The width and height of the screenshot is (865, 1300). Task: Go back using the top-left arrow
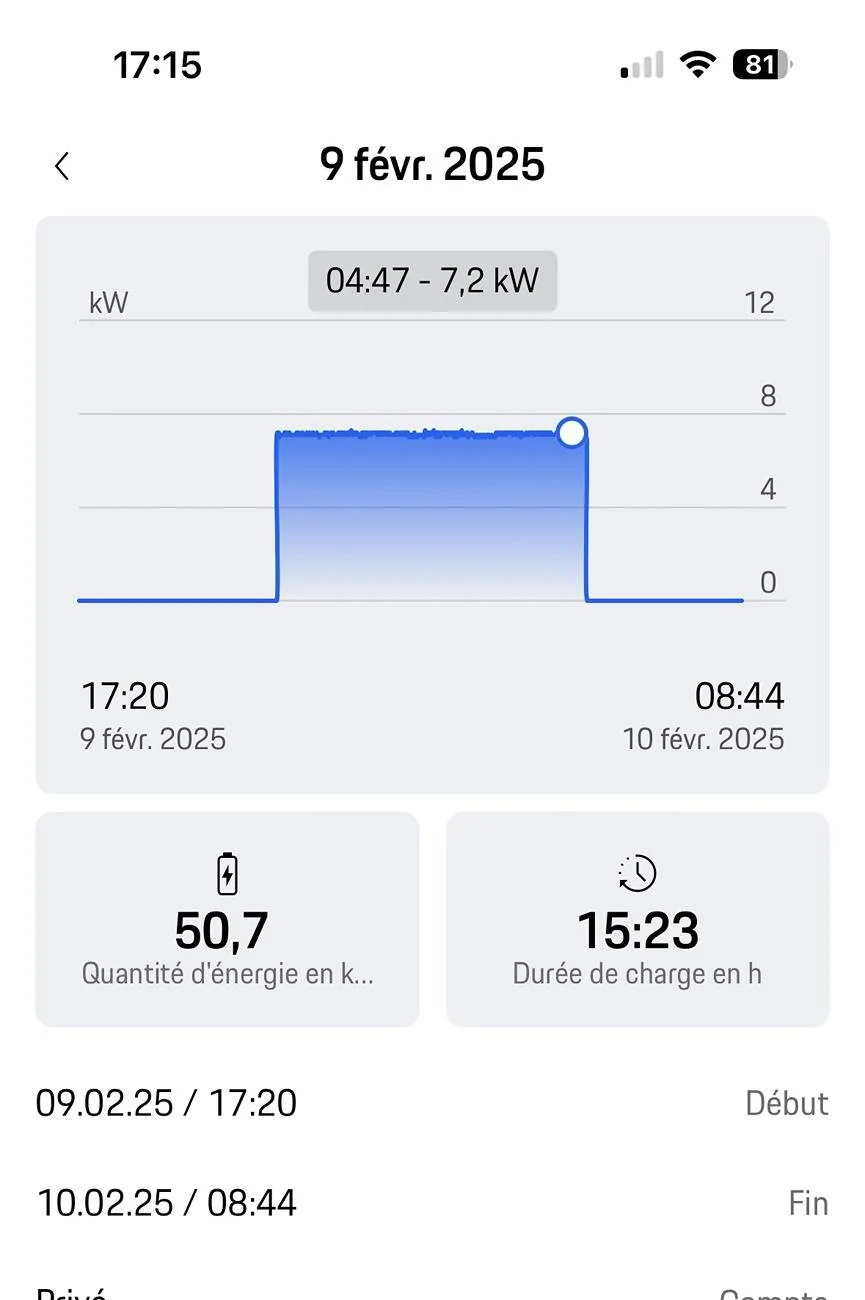pos(62,166)
